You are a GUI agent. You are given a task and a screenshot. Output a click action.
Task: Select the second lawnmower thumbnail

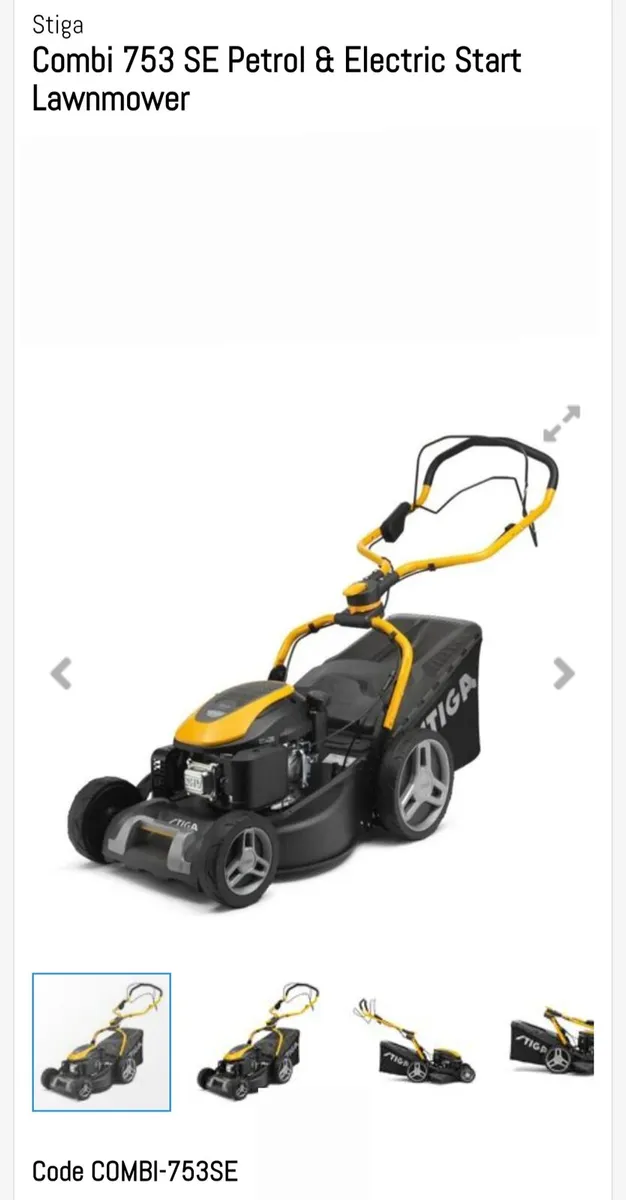point(258,1041)
